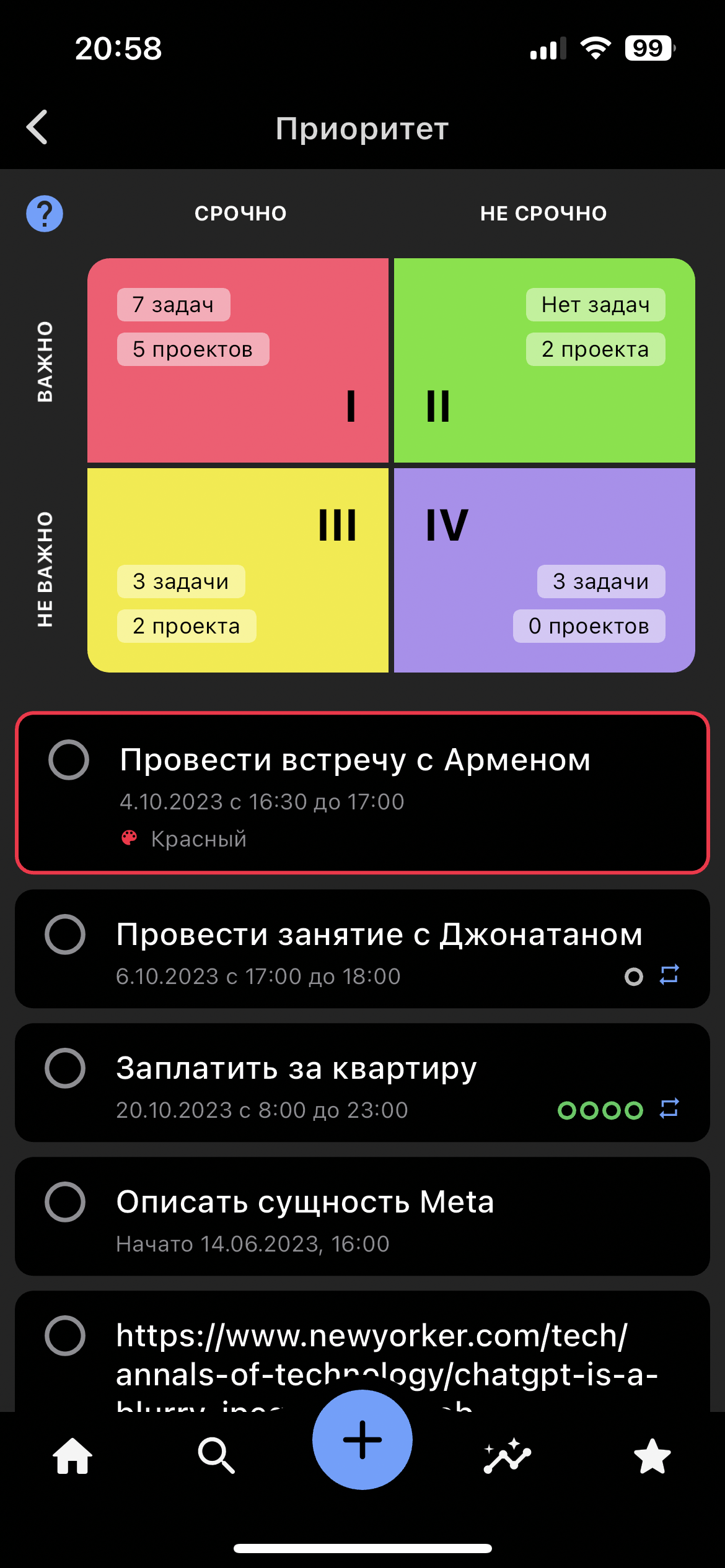Open task Провести занятие с Джонатаном
Viewport: 725px width, 1568px height.
point(372,947)
